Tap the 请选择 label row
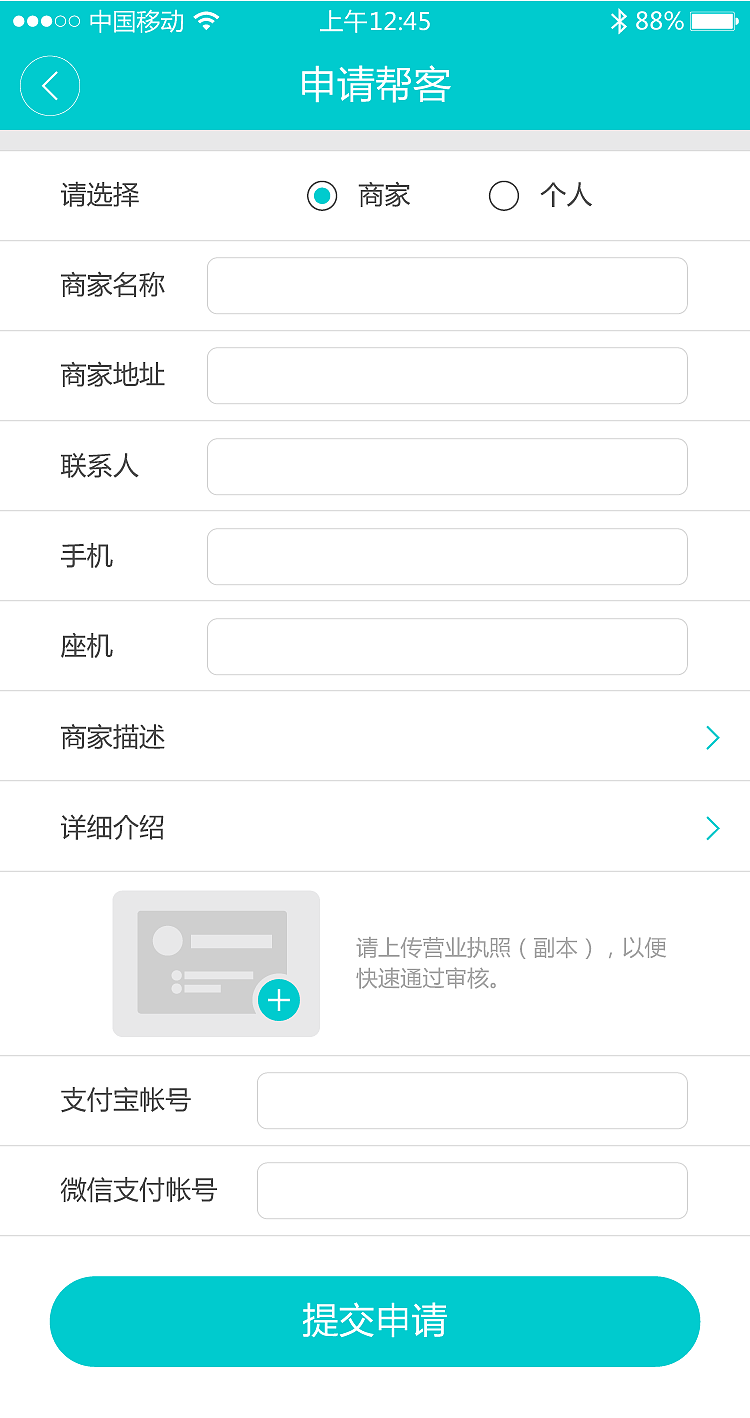This screenshot has height=1418, width=750. (x=98, y=196)
